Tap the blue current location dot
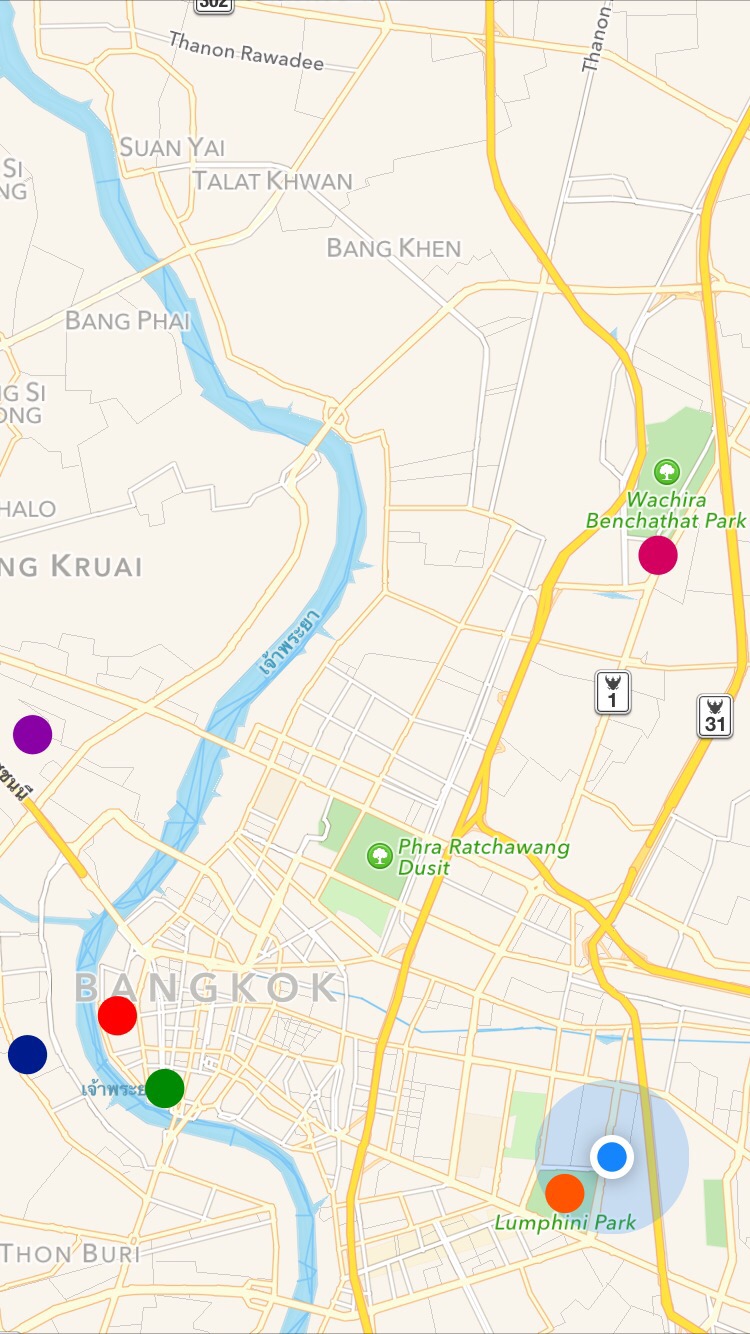Screen dimensions: 750x1334 click(612, 1157)
